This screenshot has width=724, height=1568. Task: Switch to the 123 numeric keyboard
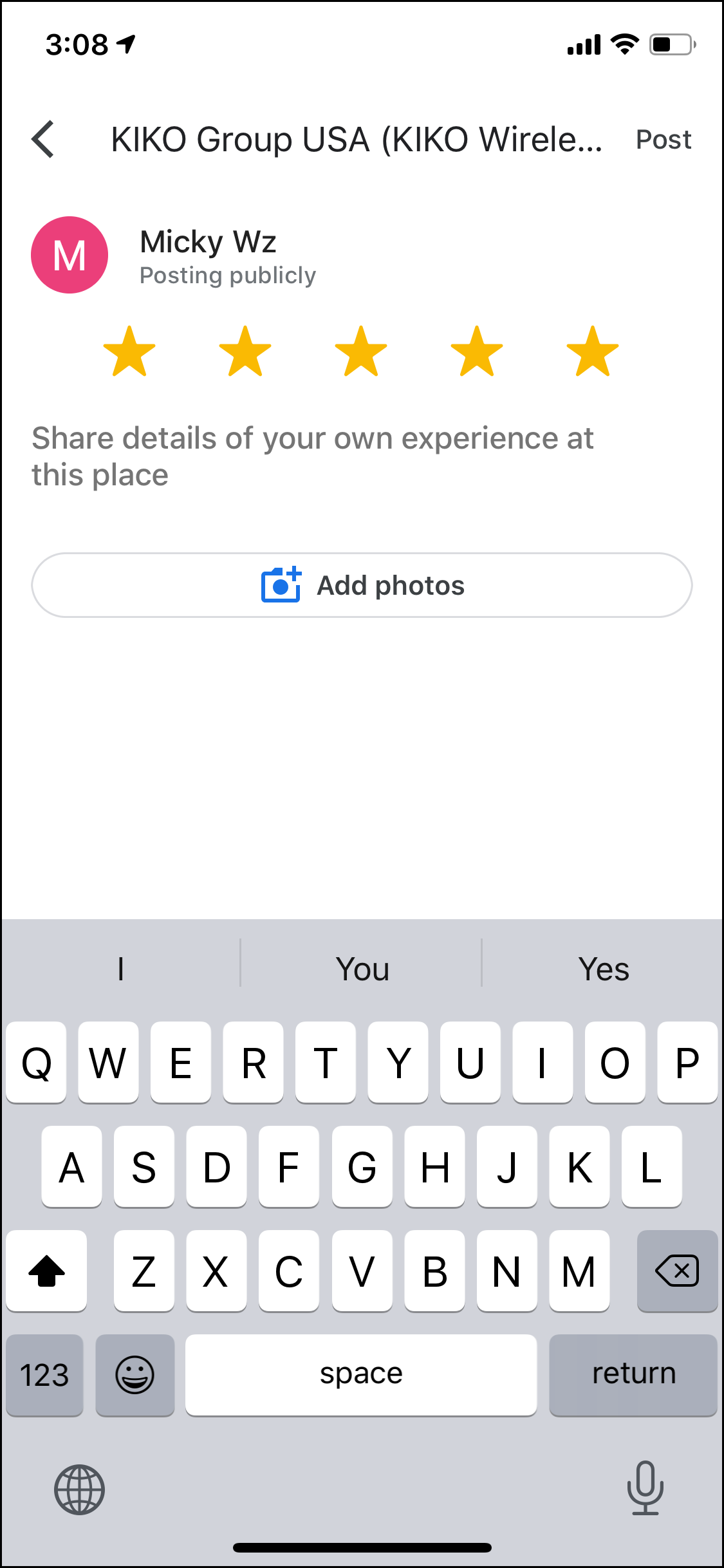pos(44,1375)
